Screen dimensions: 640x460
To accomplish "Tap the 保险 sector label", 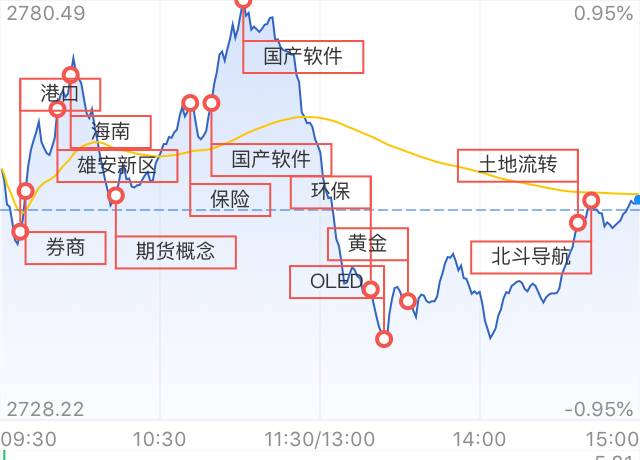I will click(x=230, y=200).
